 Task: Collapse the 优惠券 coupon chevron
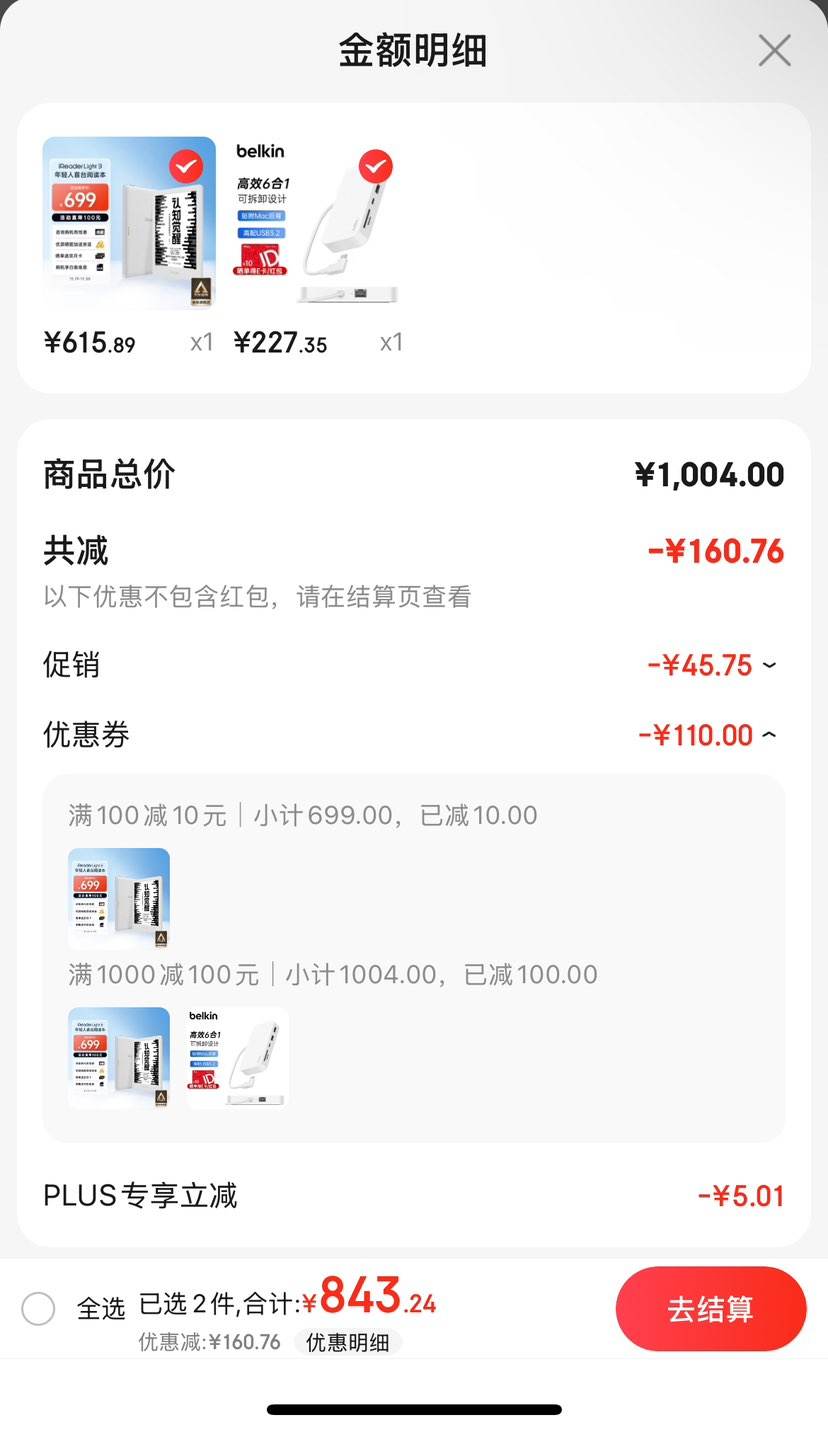(x=766, y=735)
